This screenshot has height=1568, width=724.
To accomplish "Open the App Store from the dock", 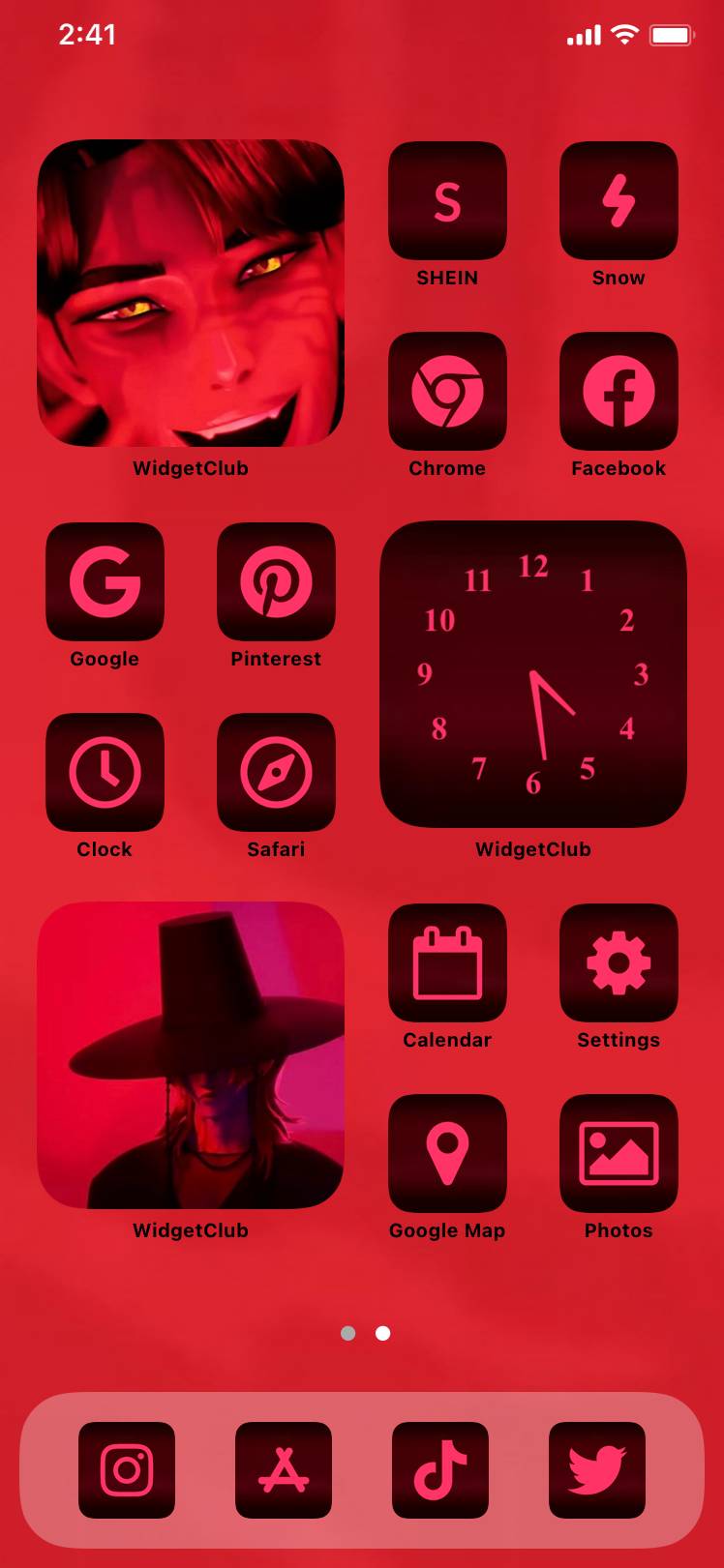I will coord(284,1470).
